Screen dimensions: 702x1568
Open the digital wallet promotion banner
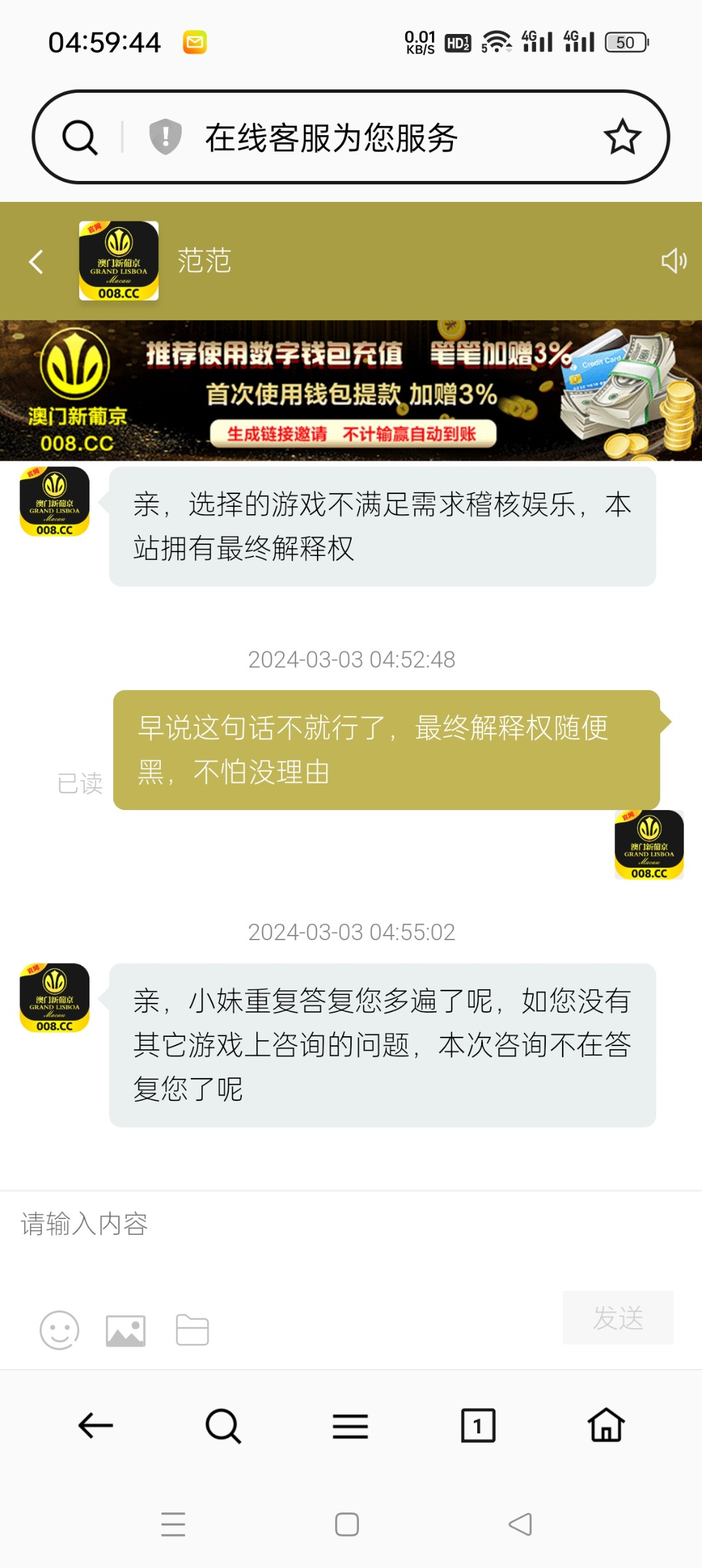click(351, 391)
